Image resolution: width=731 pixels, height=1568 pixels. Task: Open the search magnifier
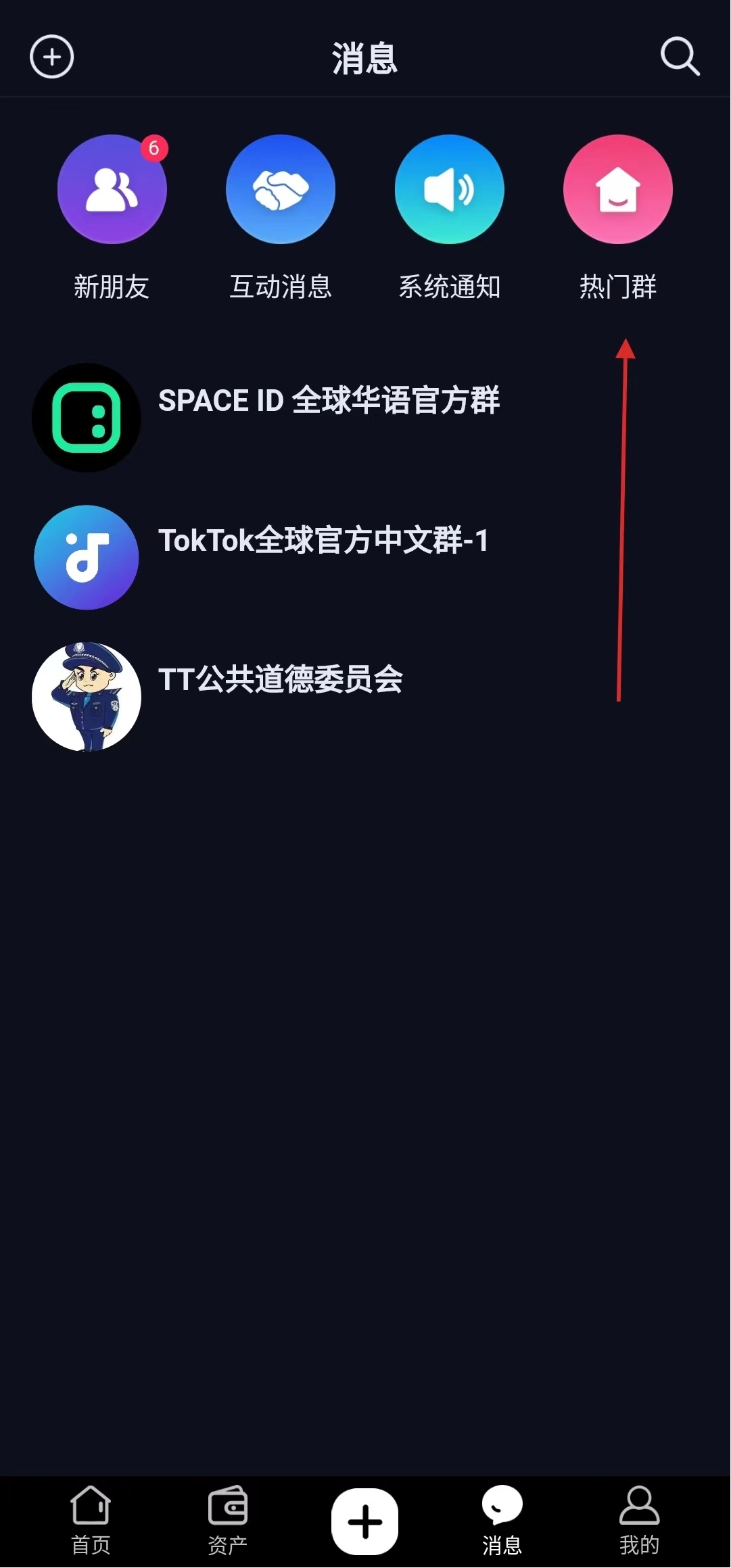(680, 57)
